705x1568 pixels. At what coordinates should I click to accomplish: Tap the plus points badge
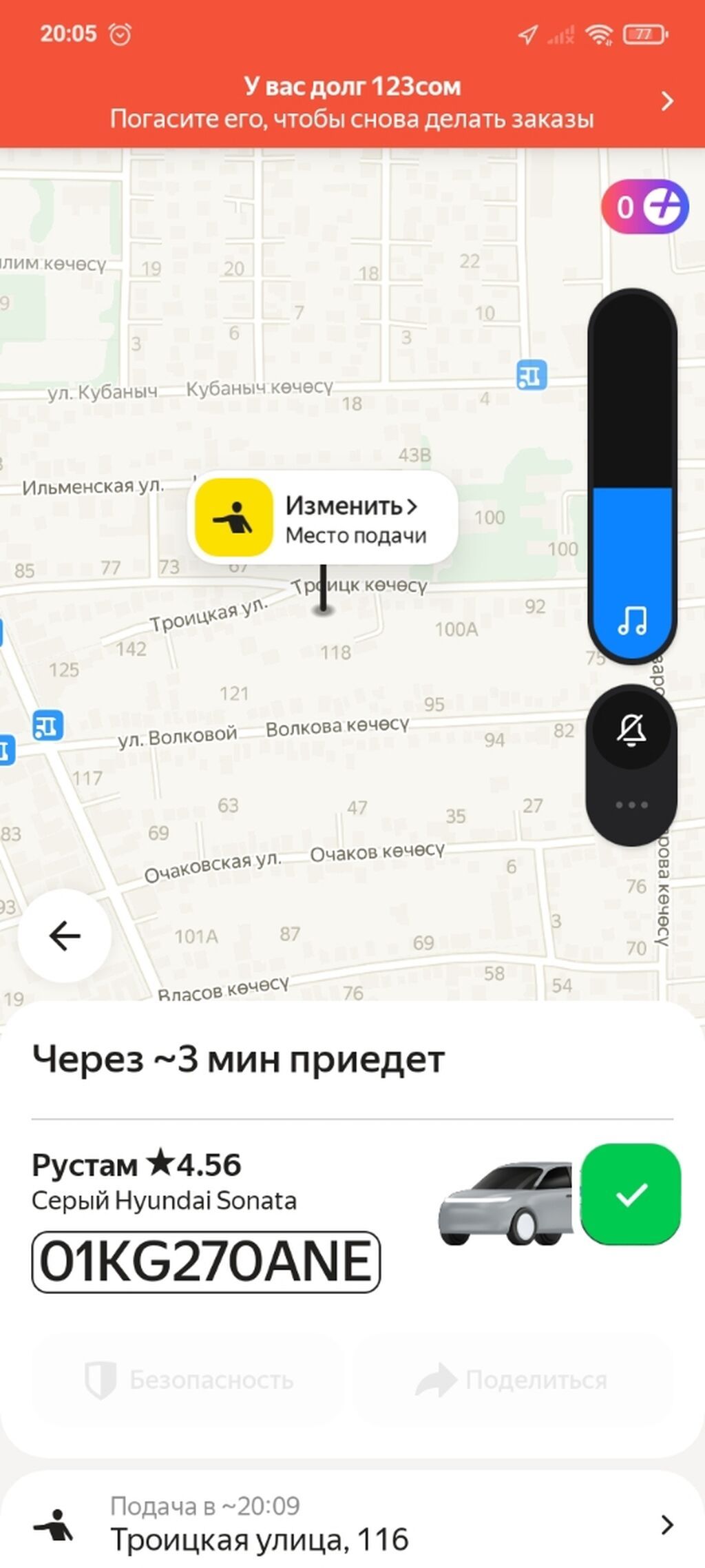[645, 207]
